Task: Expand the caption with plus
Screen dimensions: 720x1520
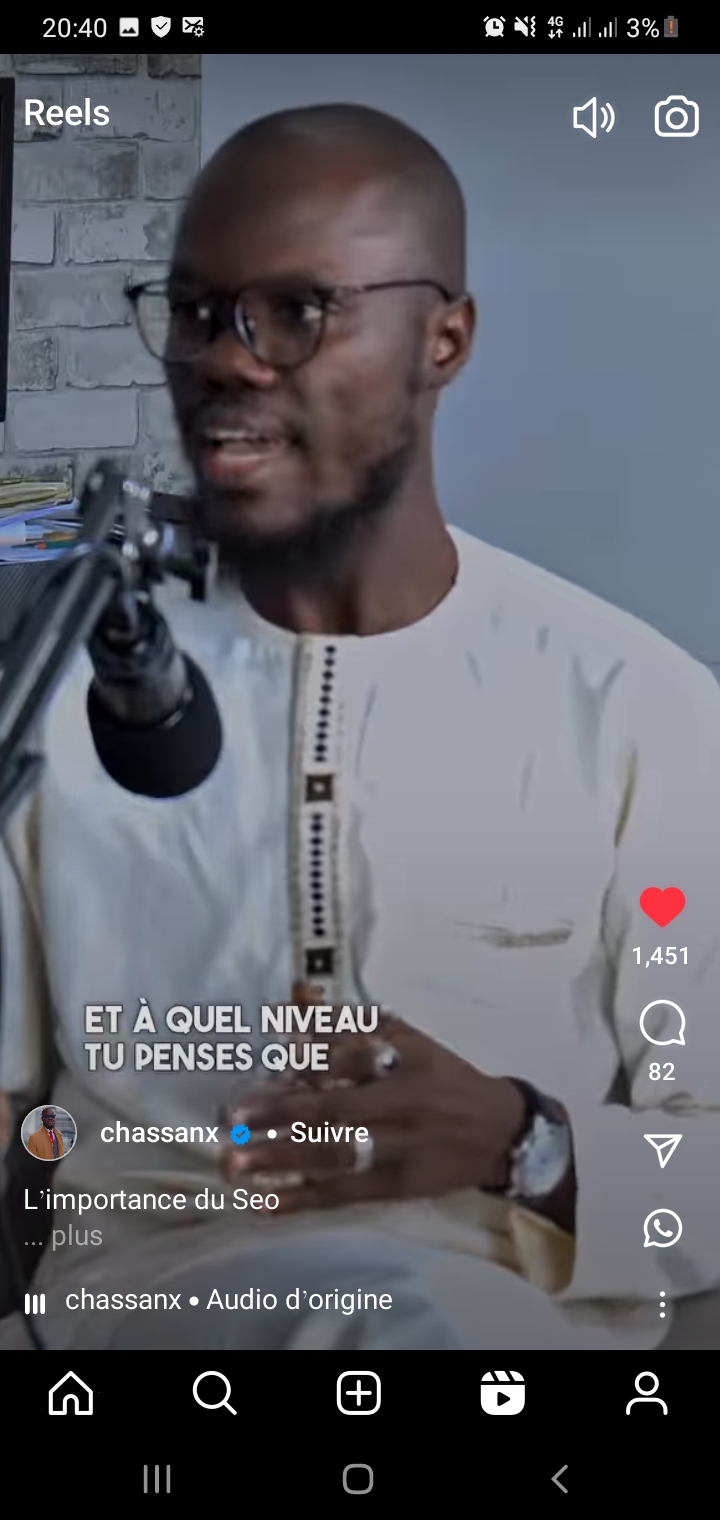Action: click(x=76, y=1236)
